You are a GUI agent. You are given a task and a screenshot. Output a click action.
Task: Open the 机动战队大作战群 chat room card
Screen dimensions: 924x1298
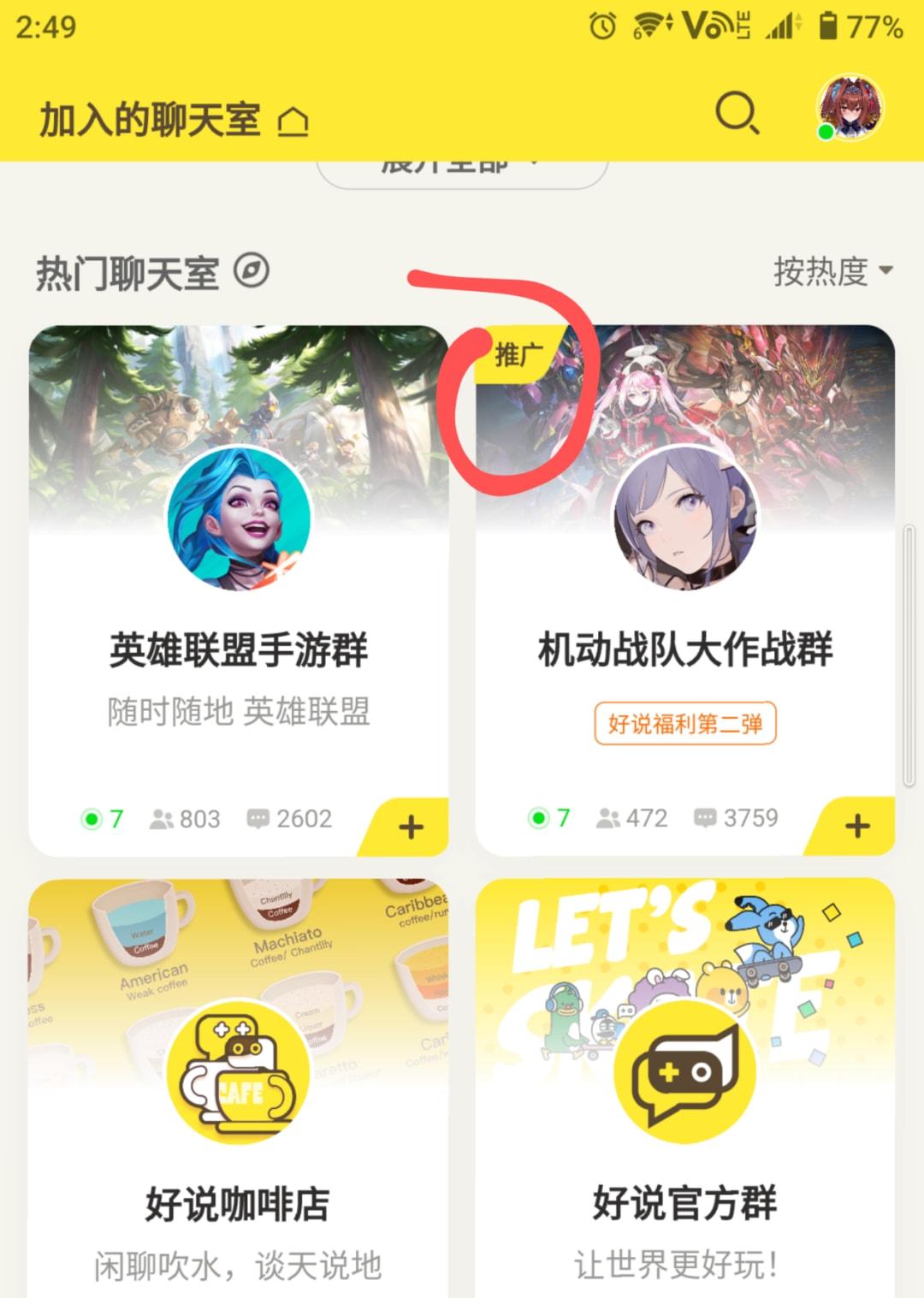pyautogui.click(x=684, y=649)
